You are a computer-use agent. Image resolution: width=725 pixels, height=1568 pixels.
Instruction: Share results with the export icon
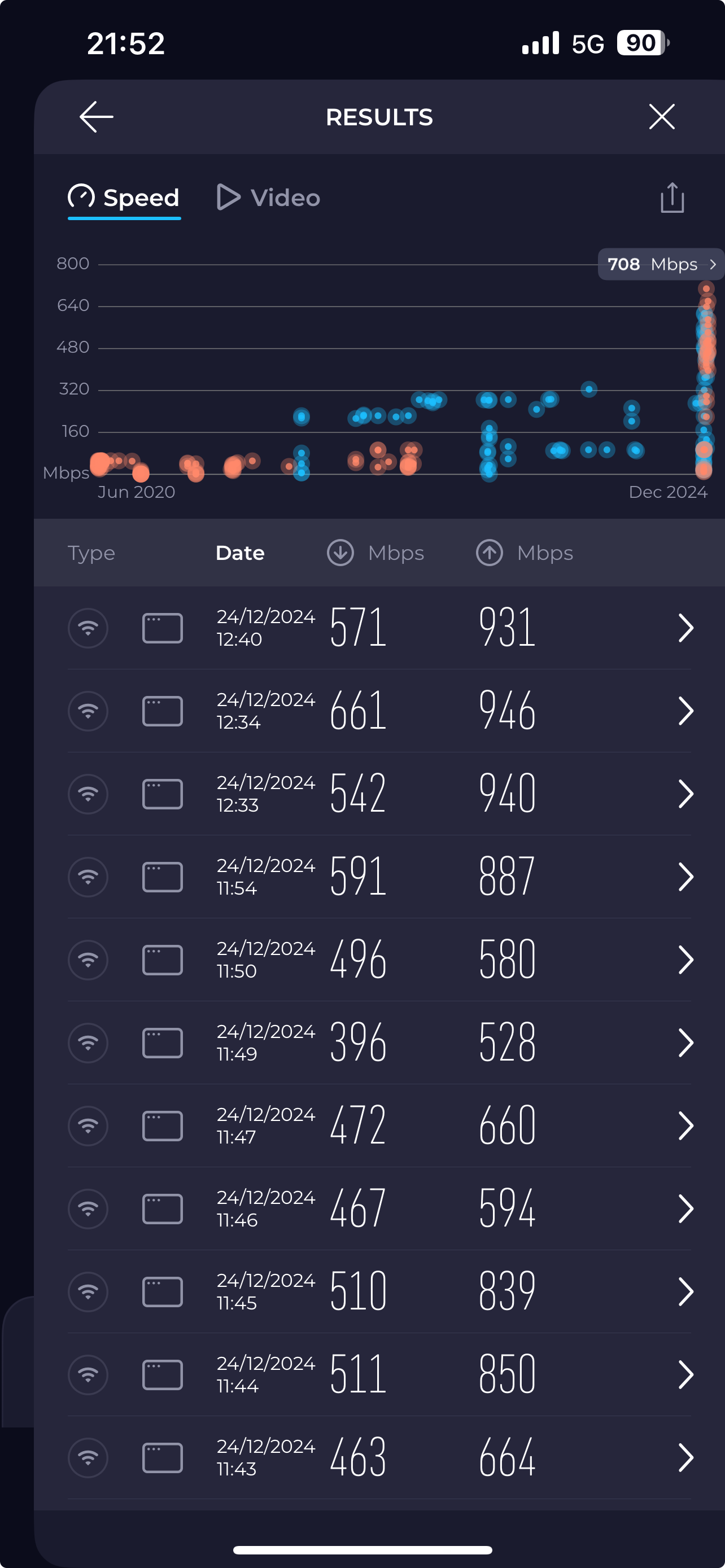[x=672, y=198]
